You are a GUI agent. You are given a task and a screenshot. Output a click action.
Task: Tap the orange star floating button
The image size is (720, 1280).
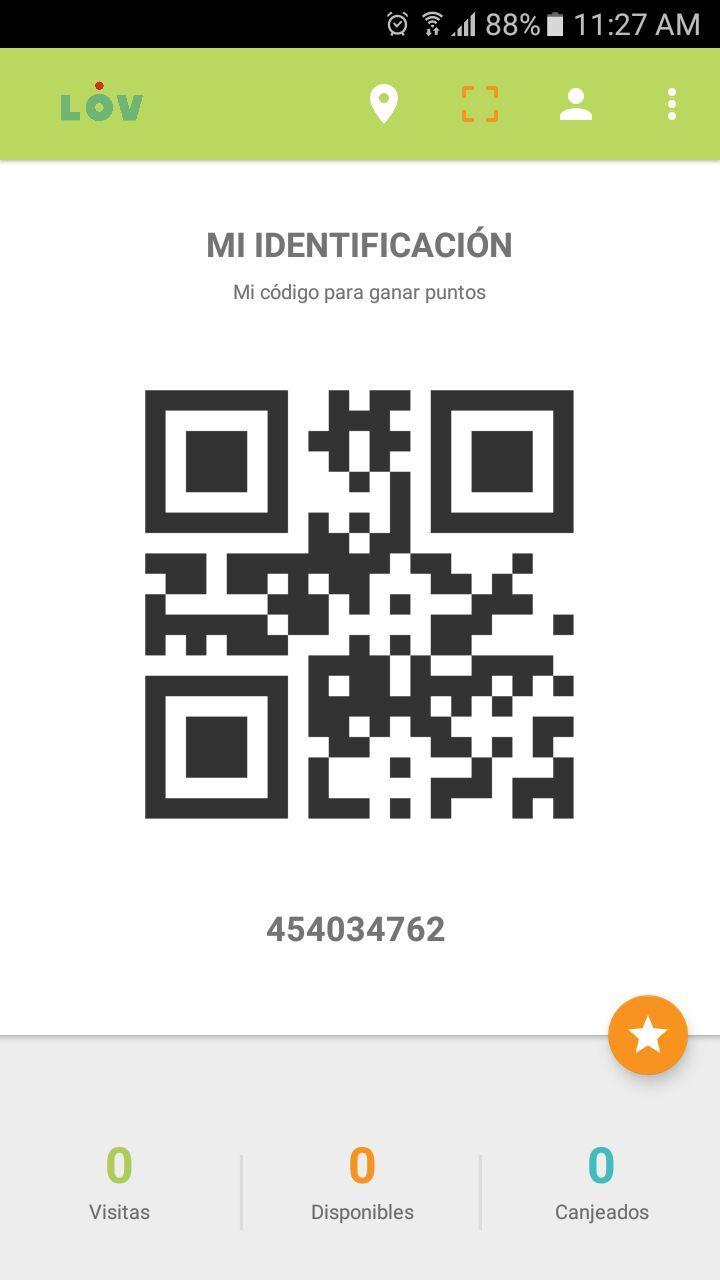coord(648,1035)
